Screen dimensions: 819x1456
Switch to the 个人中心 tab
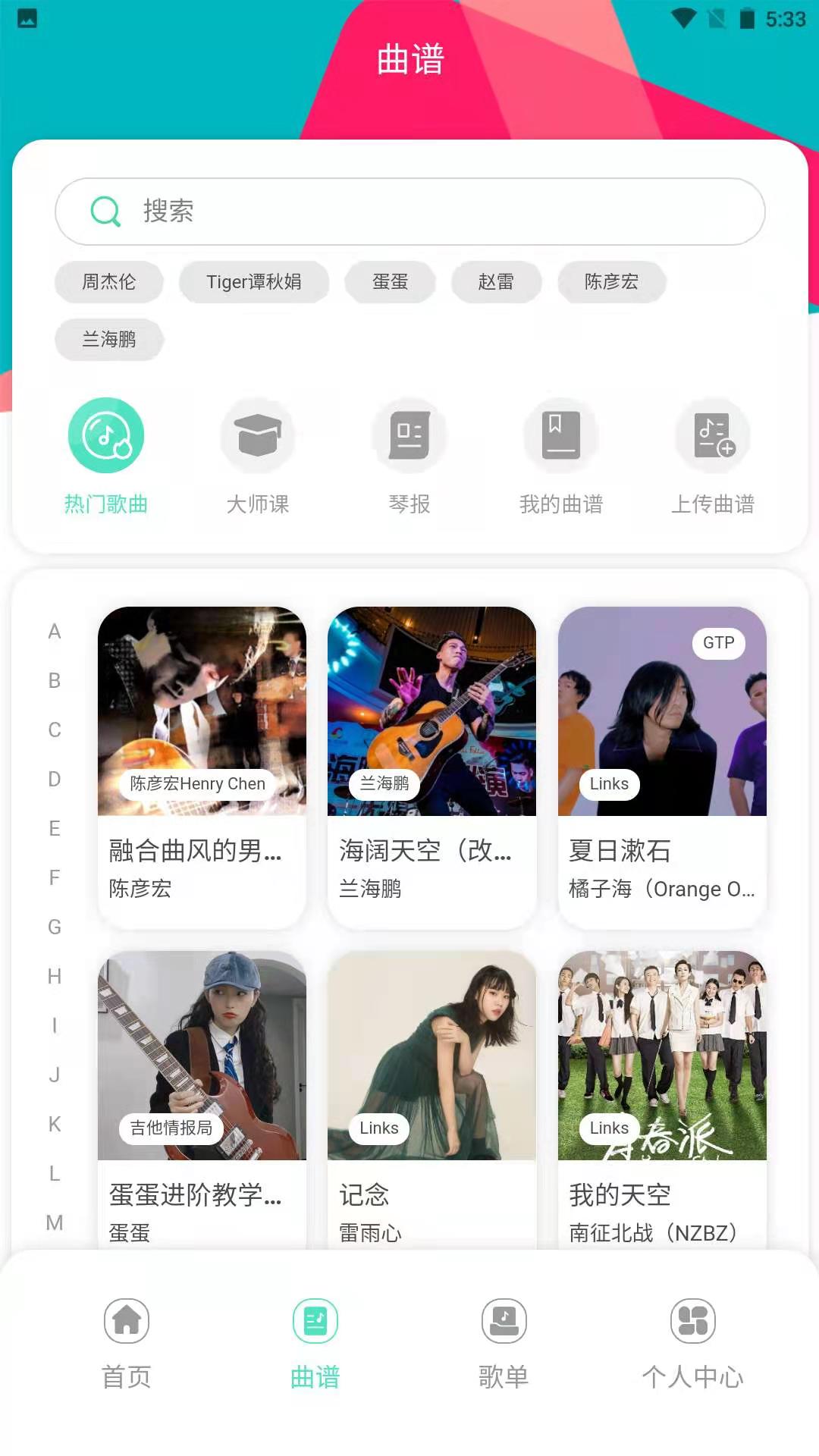692,1342
